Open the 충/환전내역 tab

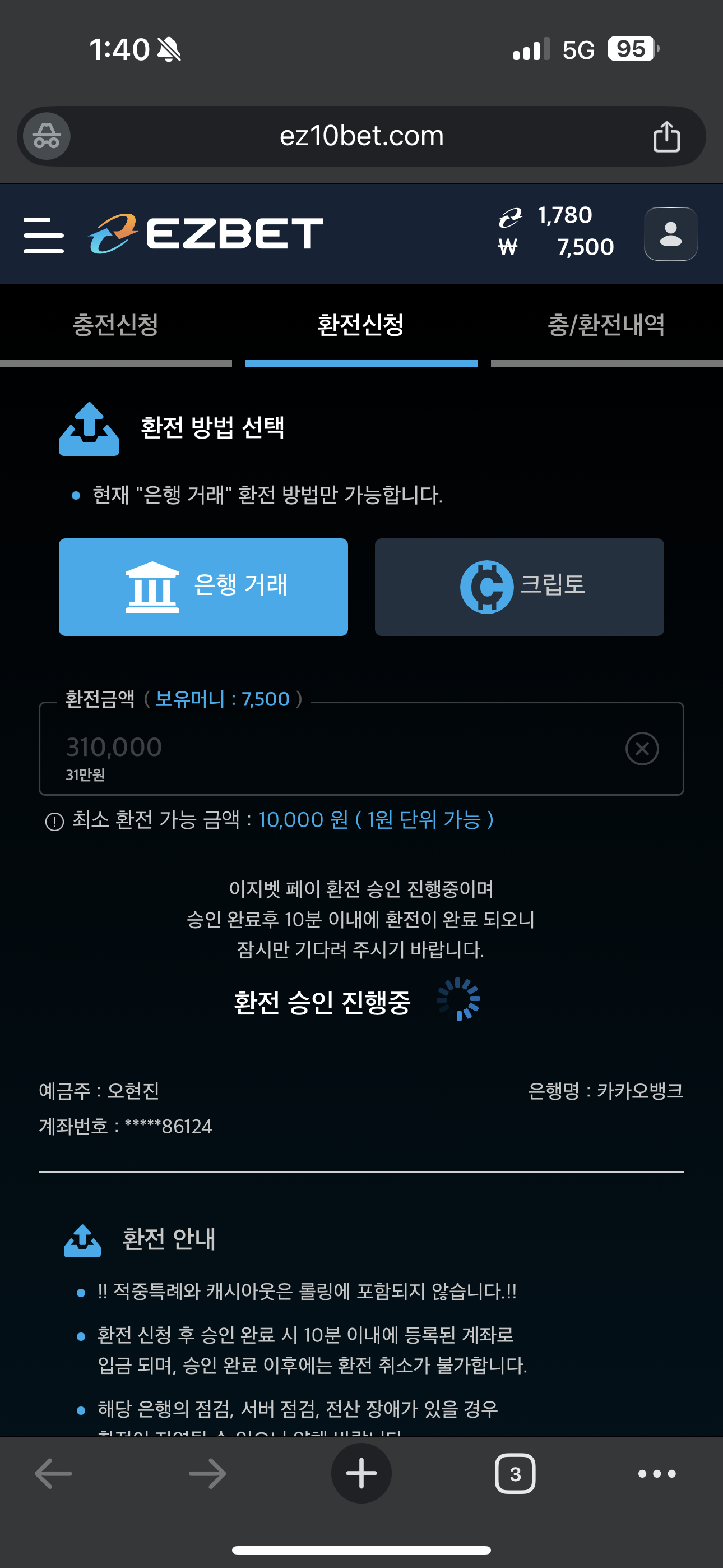click(606, 325)
